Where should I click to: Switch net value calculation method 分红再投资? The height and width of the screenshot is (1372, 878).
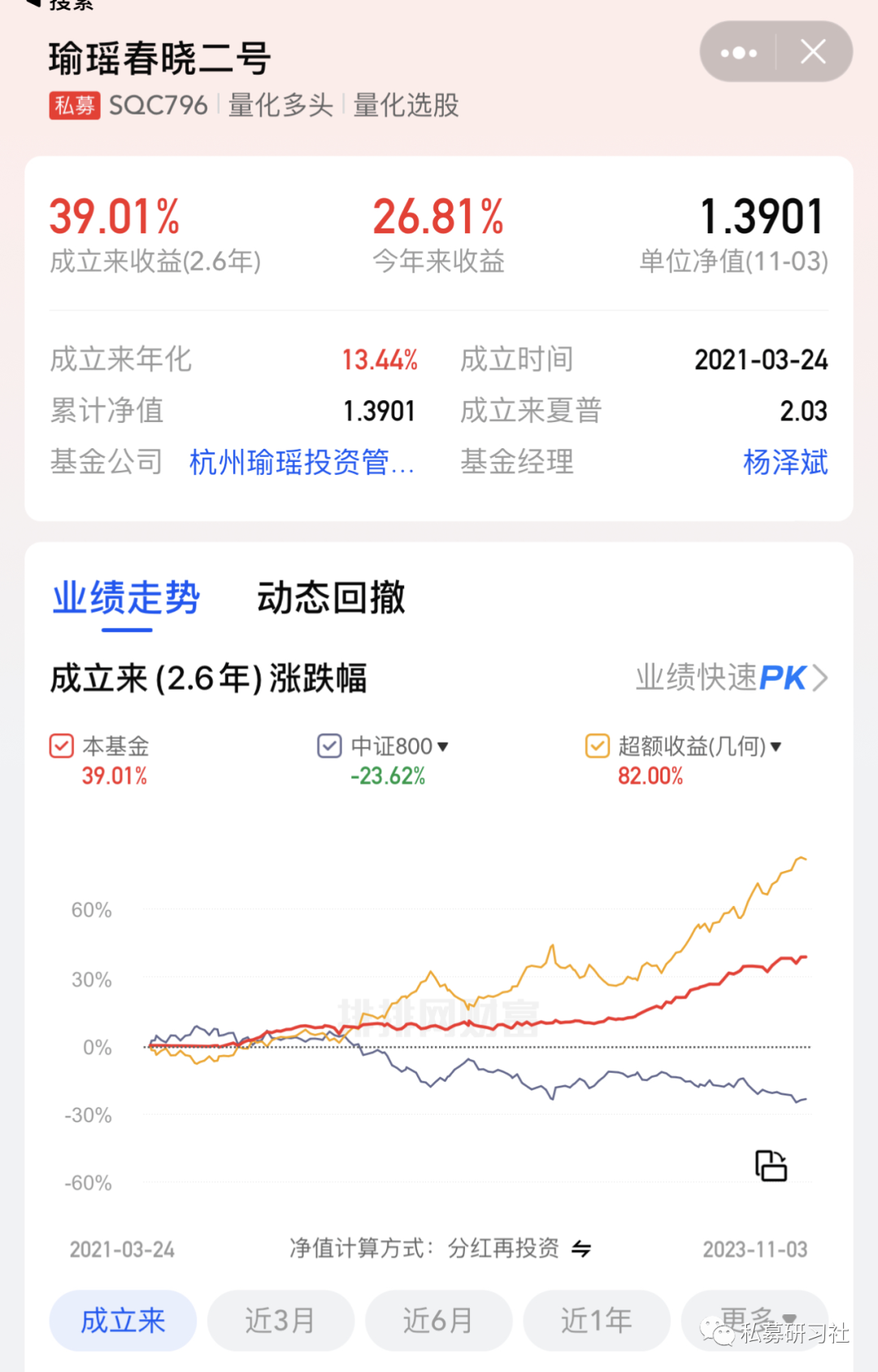[x=580, y=1248]
